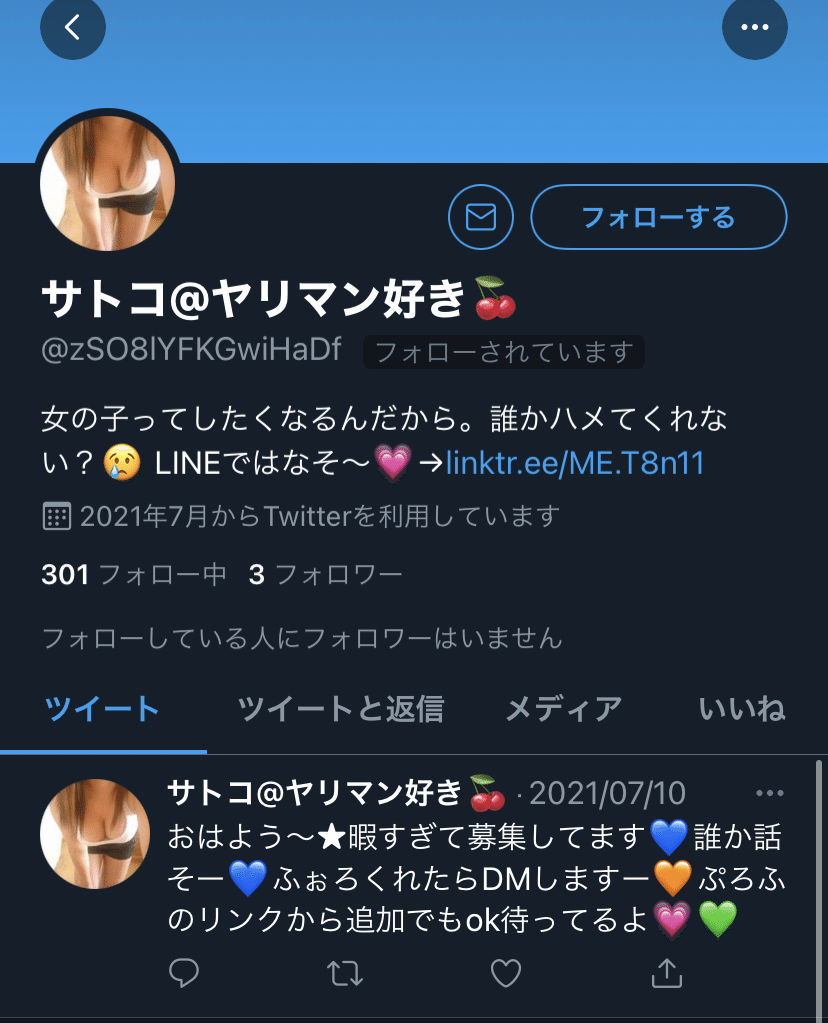Tap the フォローする button
Screen dimensions: 828x1023
pyautogui.click(x=658, y=217)
